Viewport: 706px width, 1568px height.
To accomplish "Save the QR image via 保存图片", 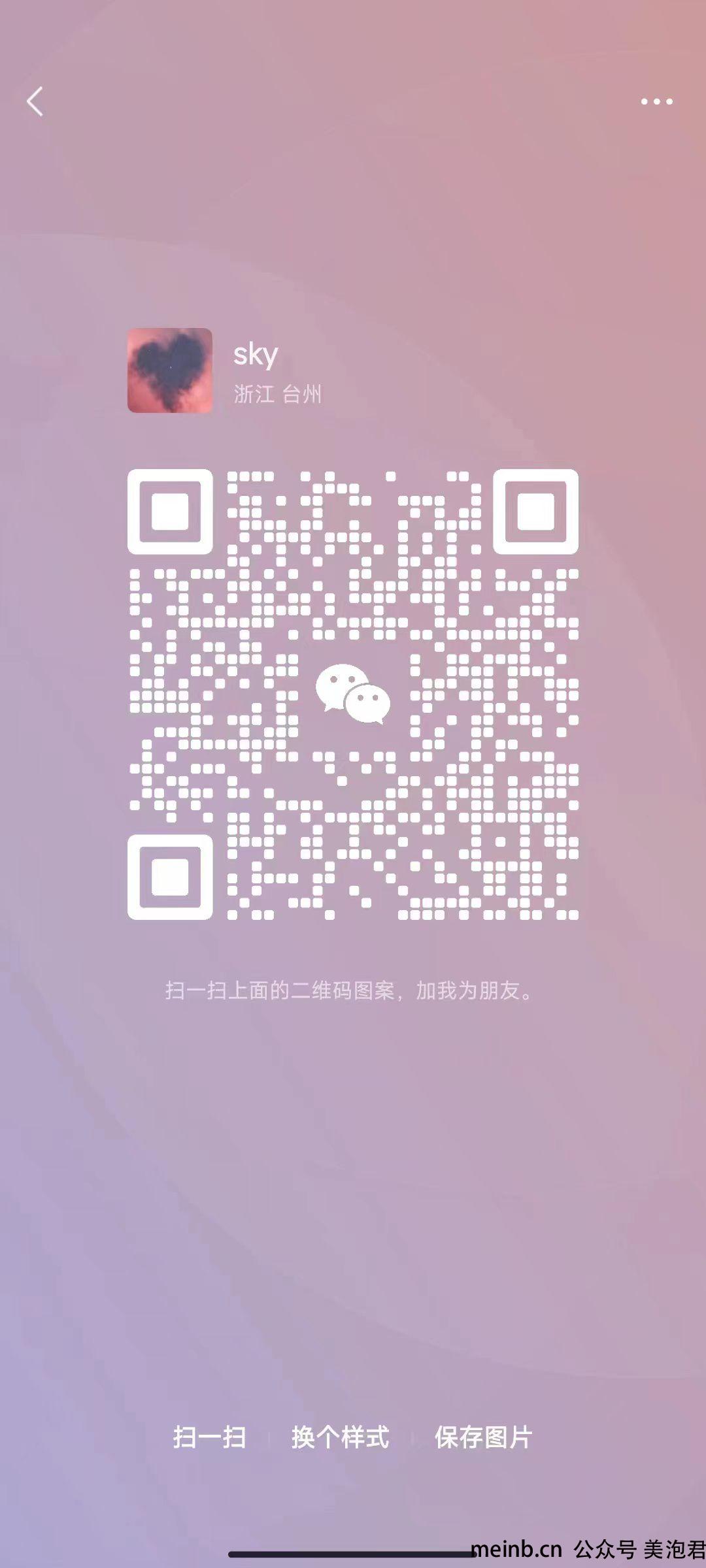I will 484,1438.
